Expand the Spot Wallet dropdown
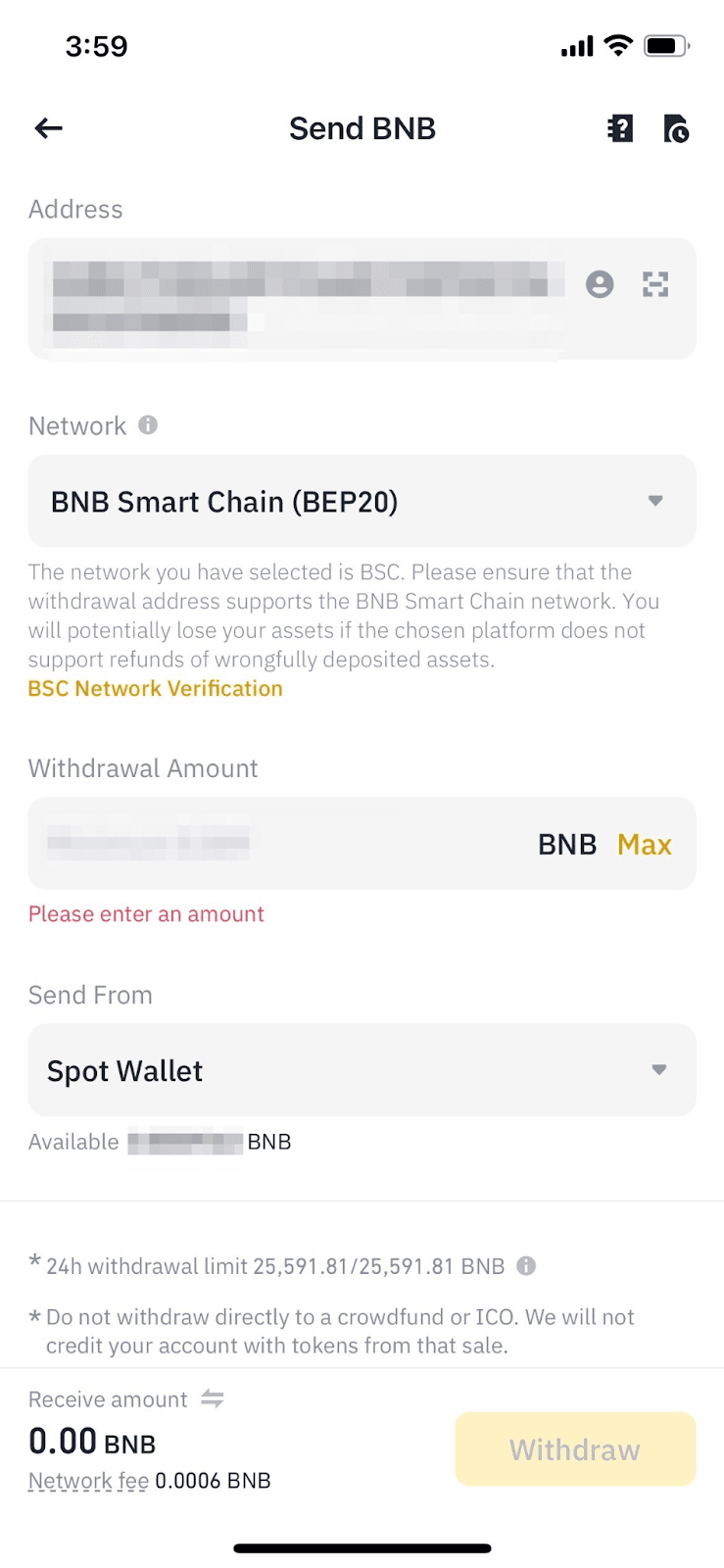This screenshot has width=724, height=1568. click(x=362, y=1070)
